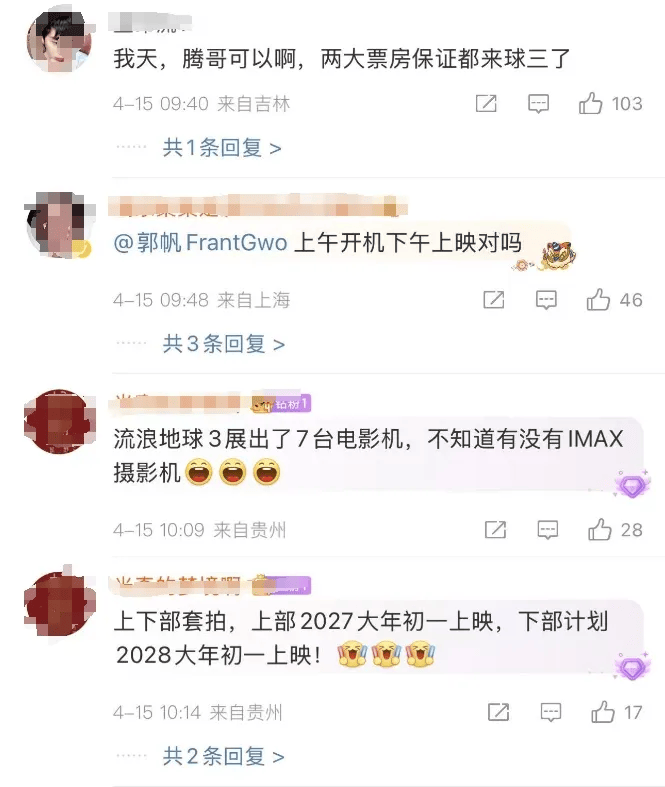Share the comment from 吉林
This screenshot has height=787, width=665.
tap(486, 103)
